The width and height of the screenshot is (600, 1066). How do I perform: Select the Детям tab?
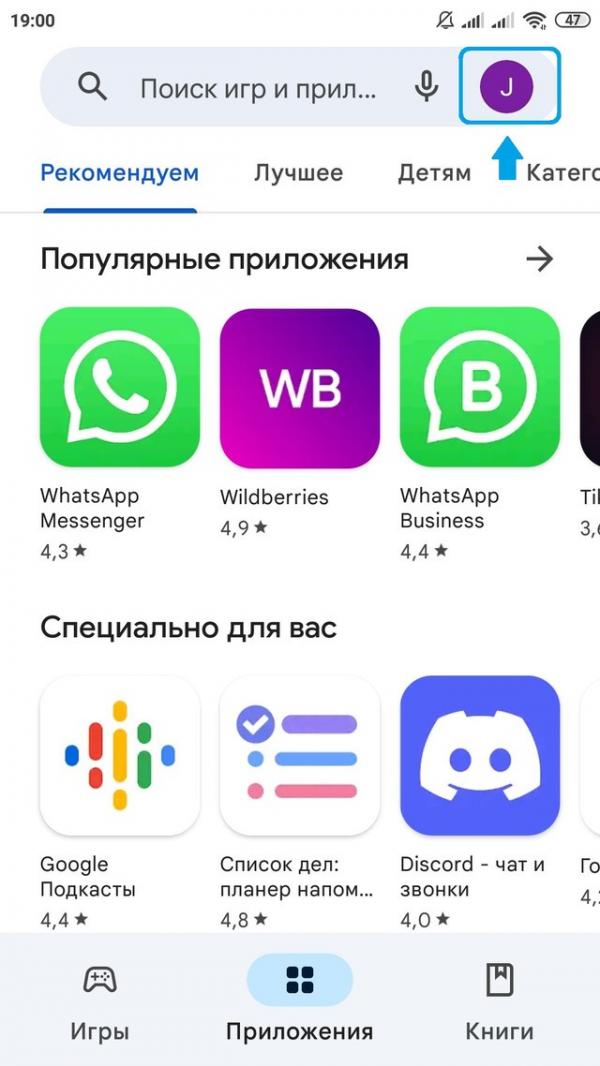pyautogui.click(x=434, y=173)
